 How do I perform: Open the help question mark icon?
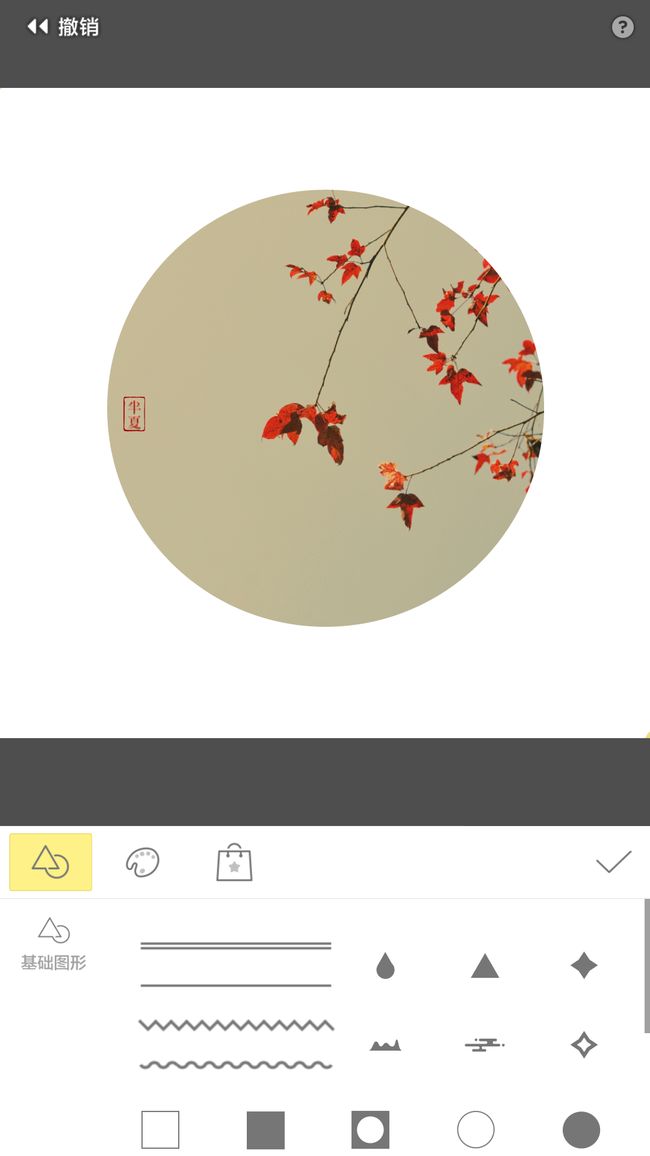click(623, 27)
